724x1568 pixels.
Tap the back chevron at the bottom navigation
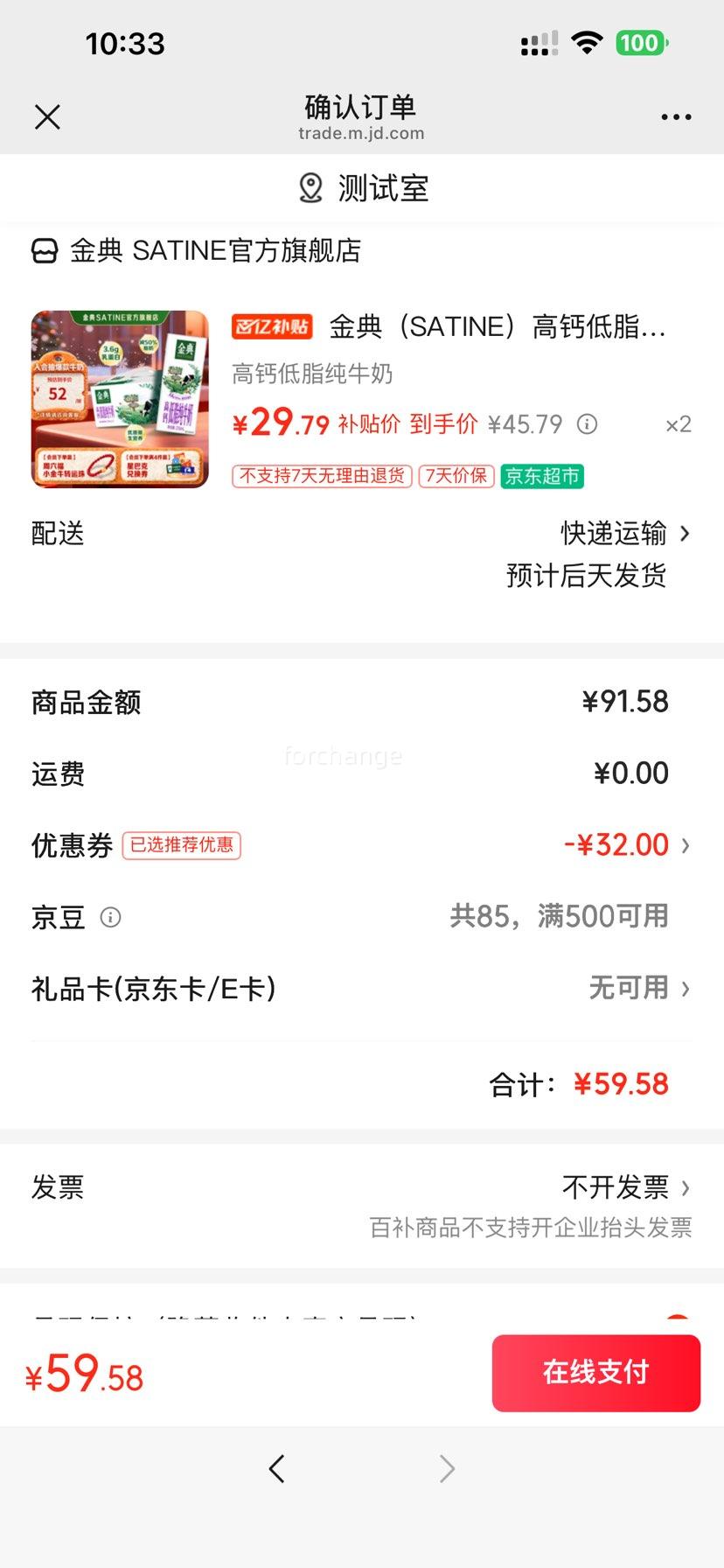point(277,1469)
